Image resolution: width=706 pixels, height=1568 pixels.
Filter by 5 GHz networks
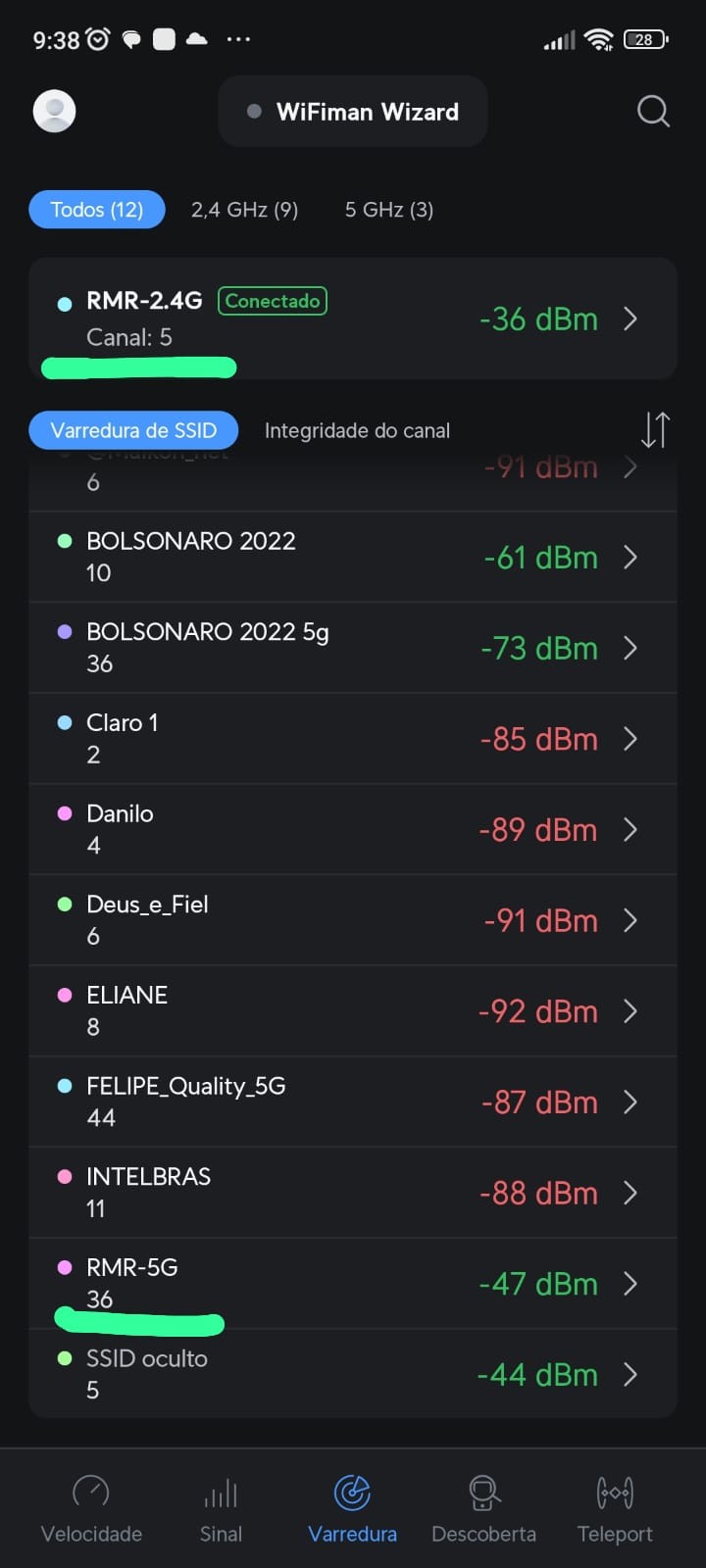388,210
